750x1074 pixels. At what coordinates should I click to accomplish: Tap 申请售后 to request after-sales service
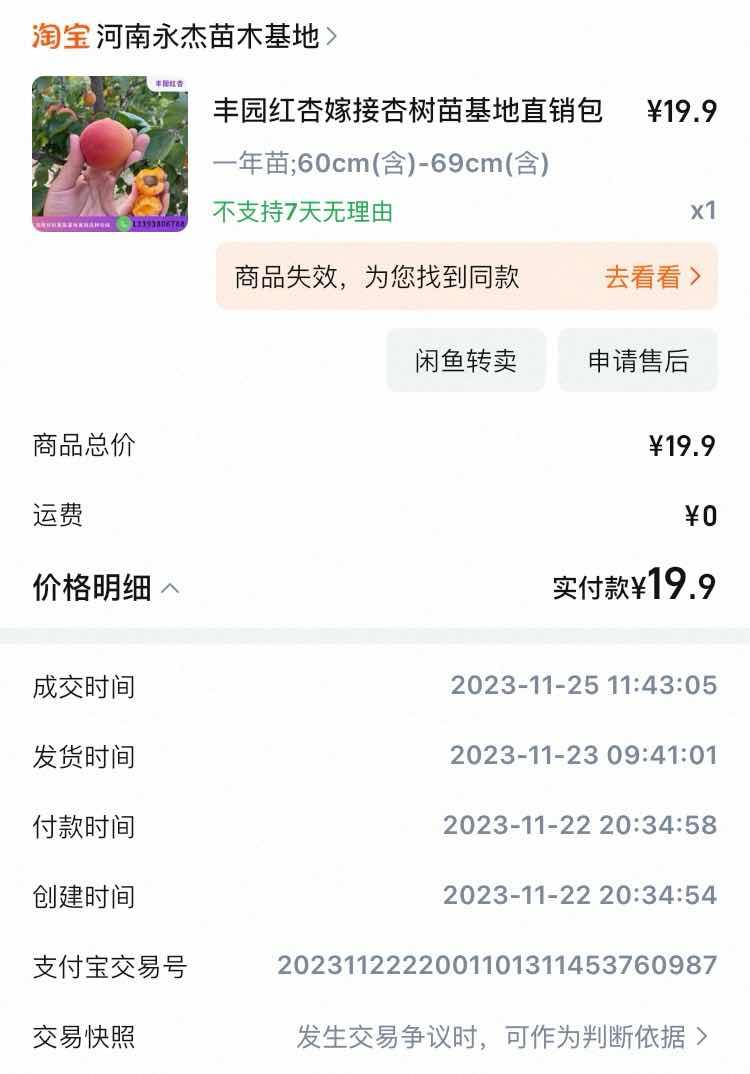click(x=638, y=361)
